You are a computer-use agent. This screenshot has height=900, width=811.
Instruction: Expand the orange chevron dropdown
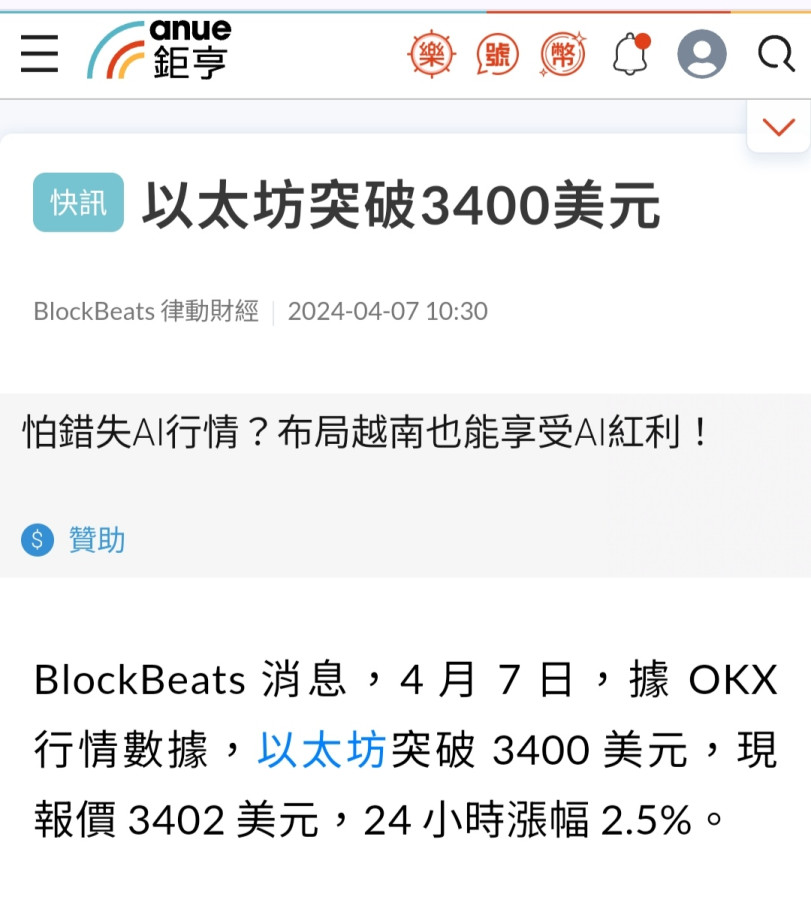(778, 127)
